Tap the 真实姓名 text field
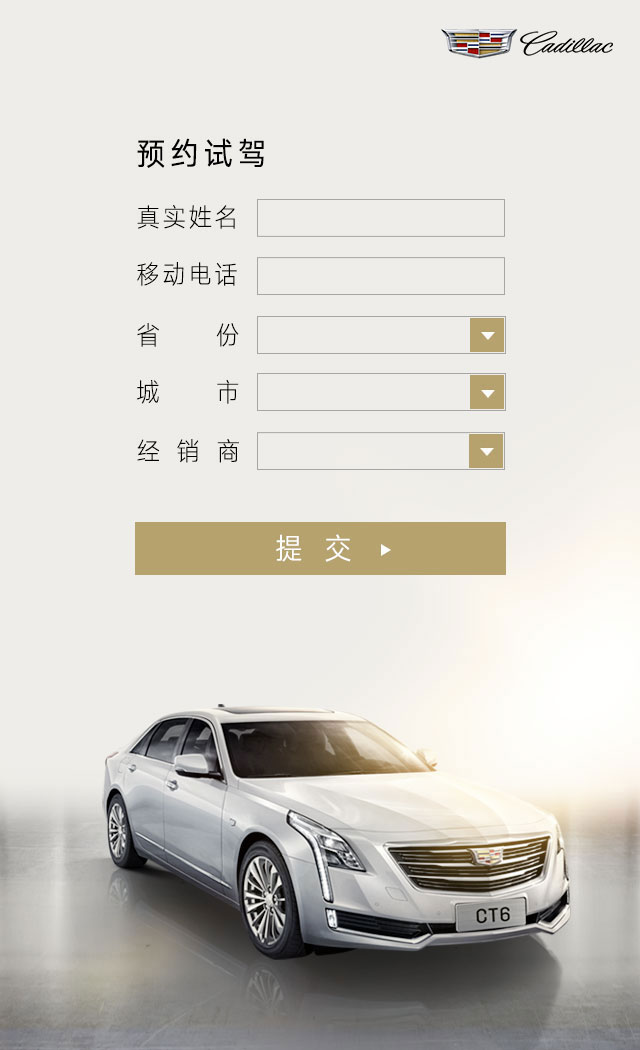Viewport: 640px width, 1050px height. pyautogui.click(x=380, y=218)
